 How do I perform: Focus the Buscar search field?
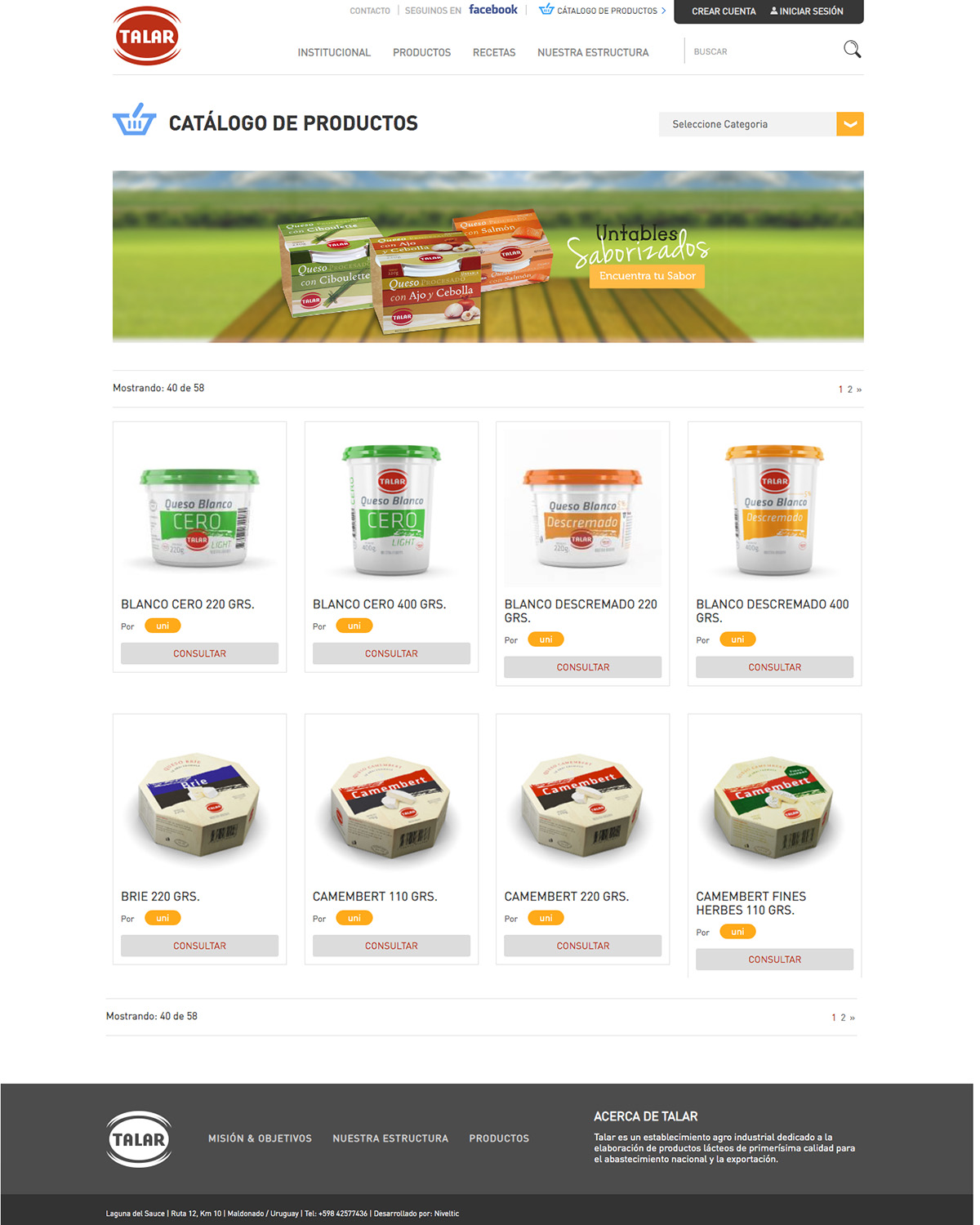click(759, 51)
